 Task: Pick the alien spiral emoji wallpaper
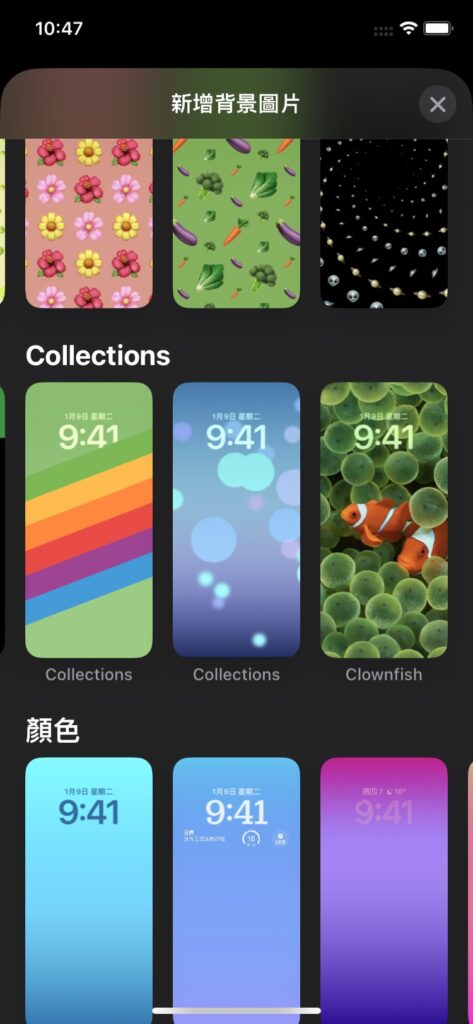pos(384,223)
